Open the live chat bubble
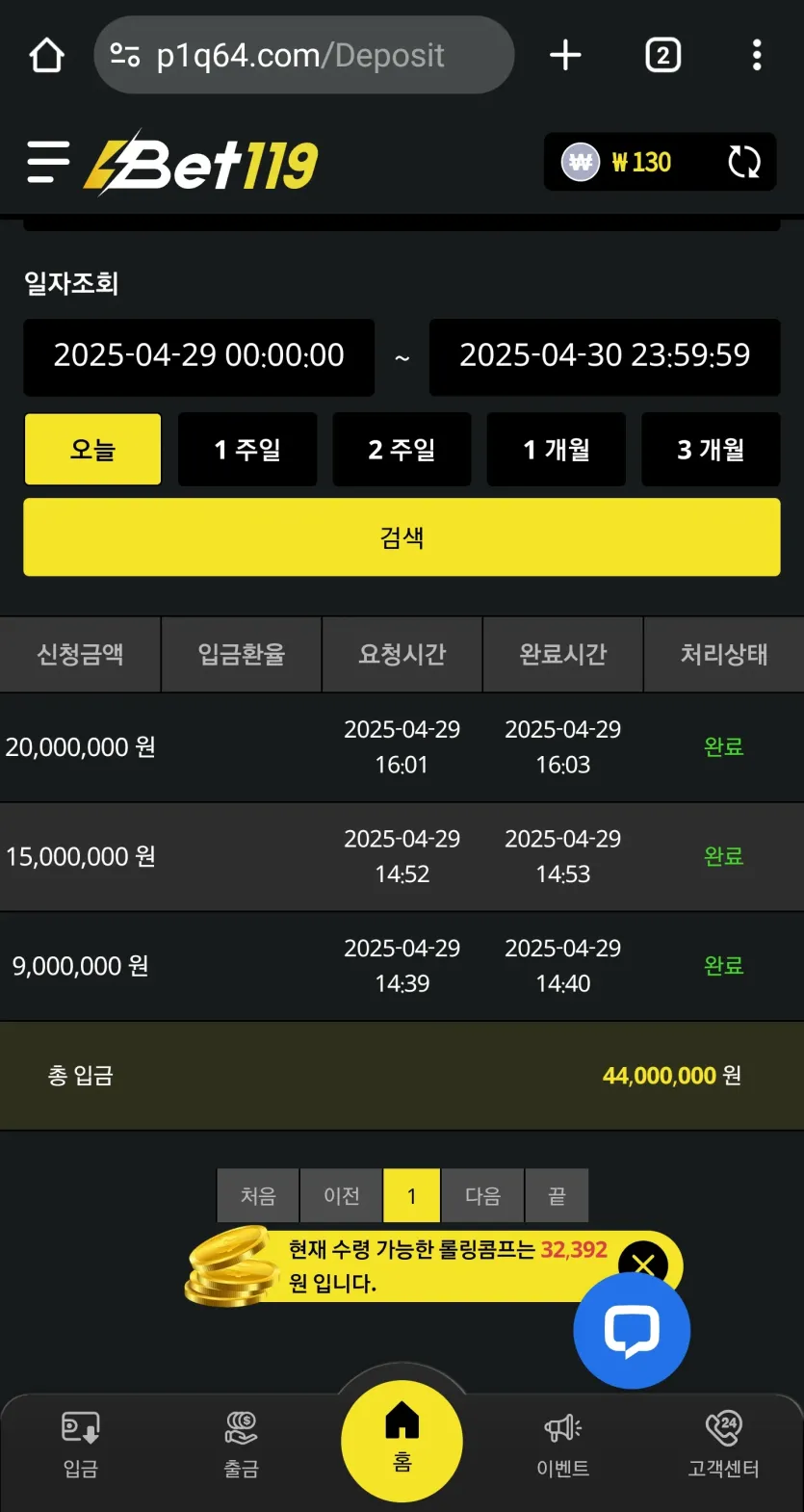Screen dimensions: 804x1512 click(632, 1330)
